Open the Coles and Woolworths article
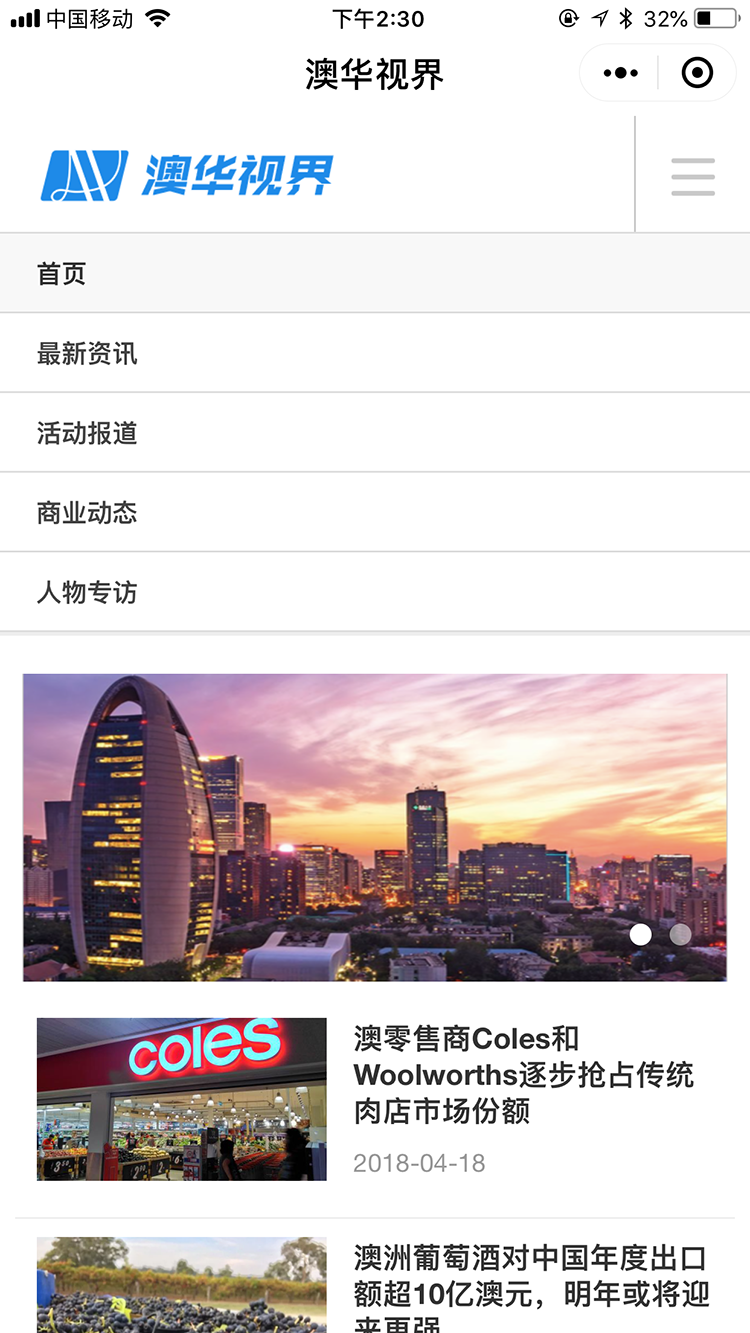Viewport: 750px width, 1333px height. click(524, 1075)
